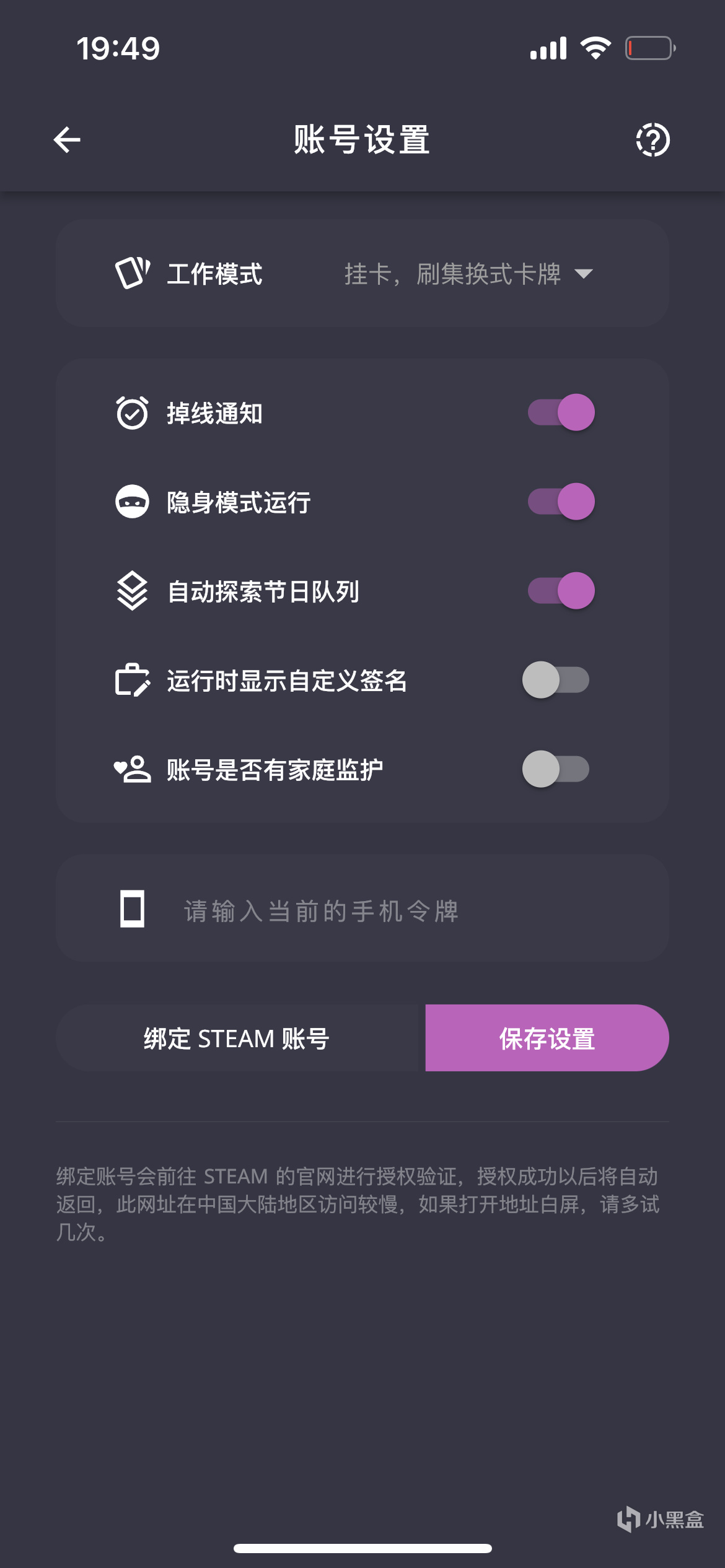Save settings with 保存设置 button

(547, 1039)
